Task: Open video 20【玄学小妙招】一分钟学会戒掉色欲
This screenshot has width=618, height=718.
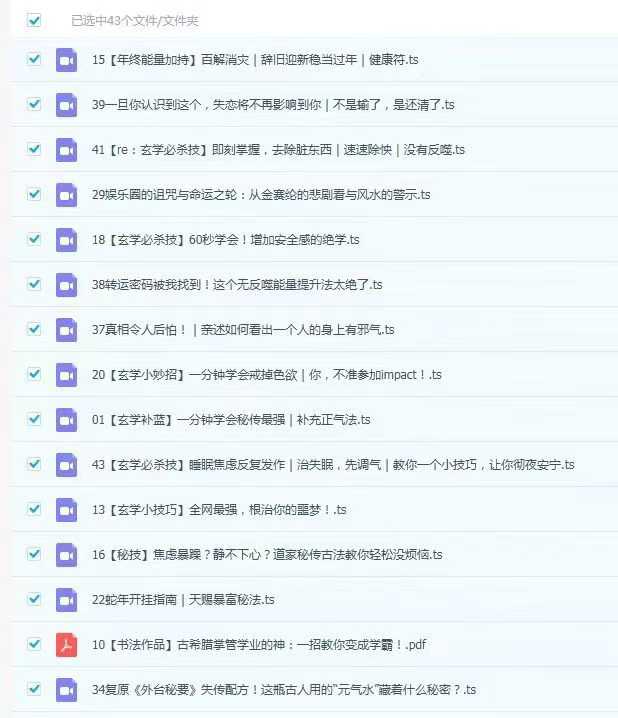Action: pyautogui.click(x=266, y=375)
